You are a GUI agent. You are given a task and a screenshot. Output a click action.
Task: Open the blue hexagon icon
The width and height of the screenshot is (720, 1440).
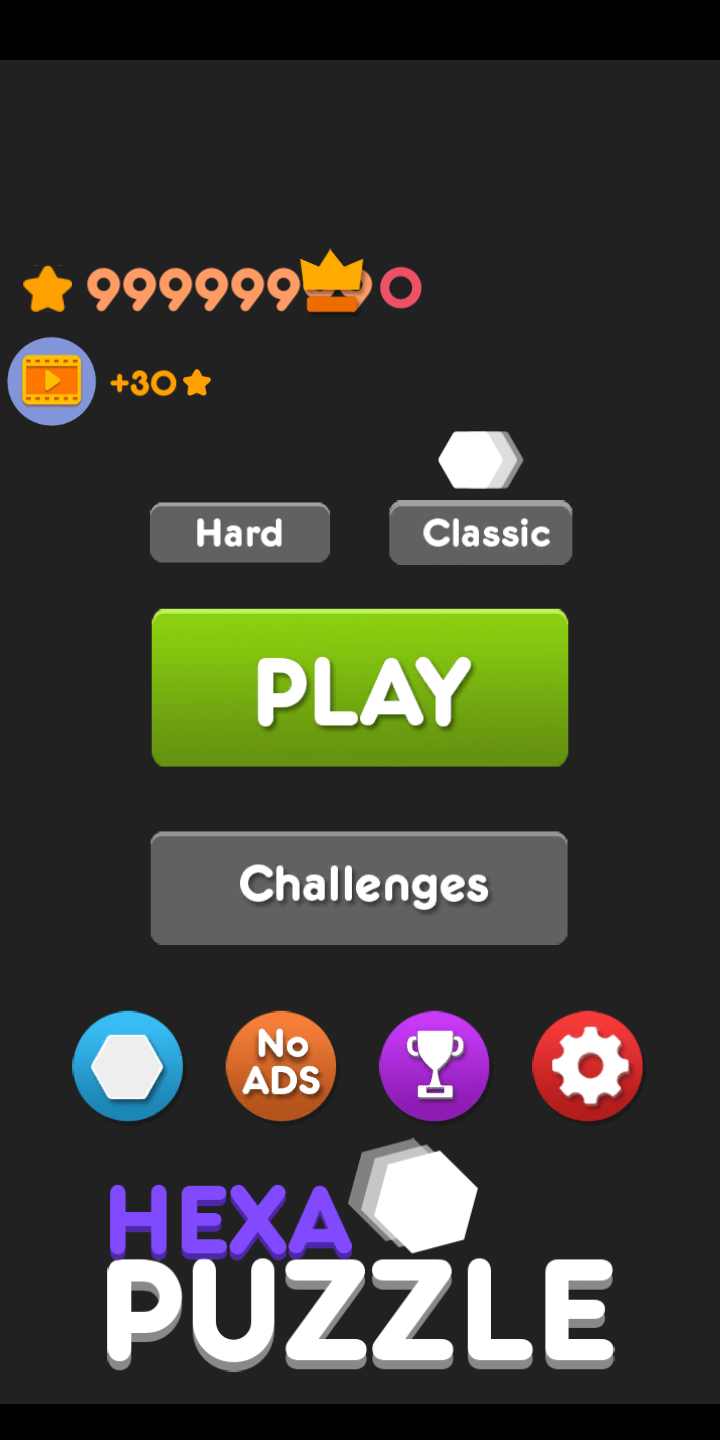point(128,1066)
